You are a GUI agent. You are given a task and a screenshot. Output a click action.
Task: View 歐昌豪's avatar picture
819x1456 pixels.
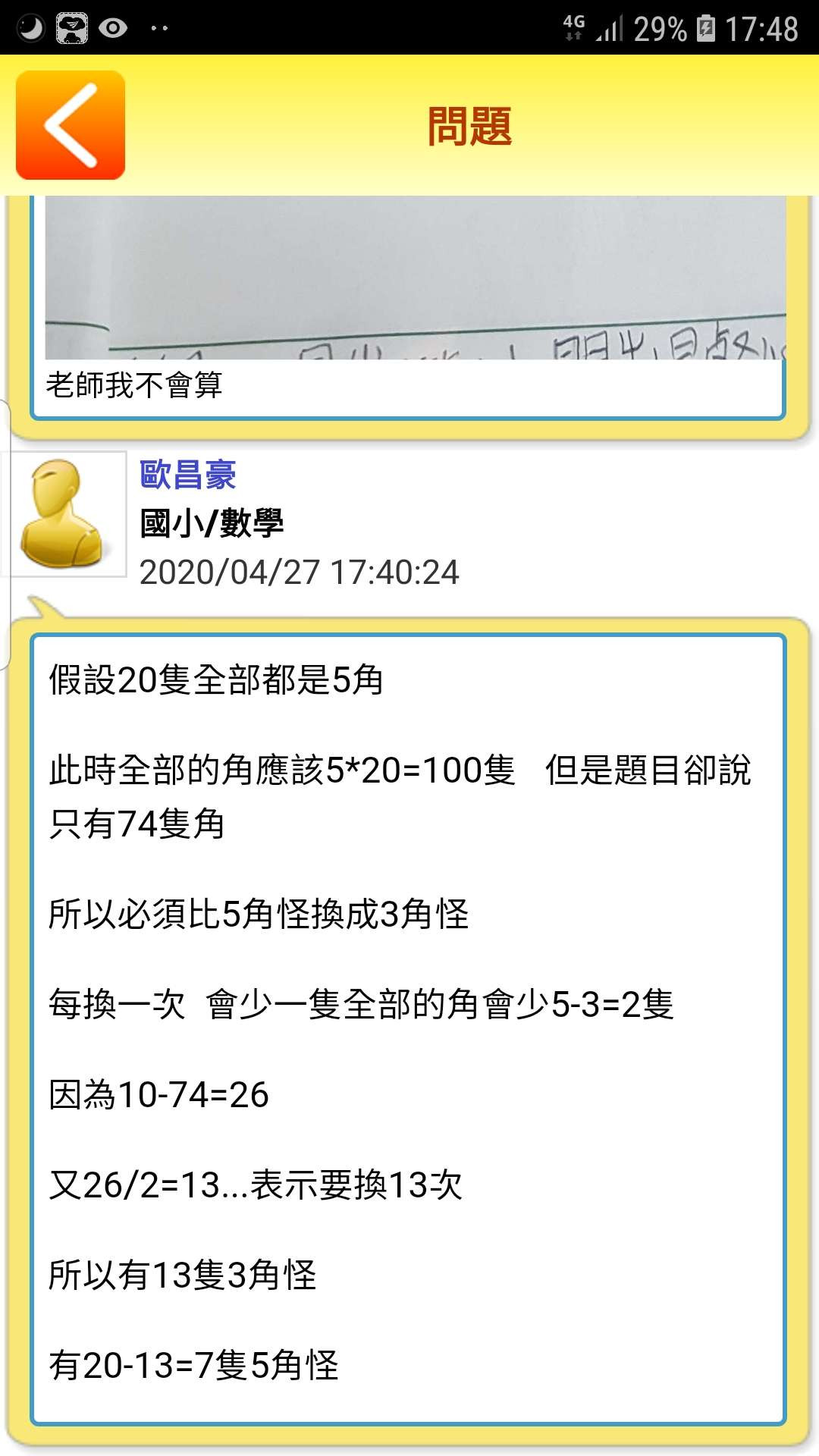pyautogui.click(x=64, y=514)
